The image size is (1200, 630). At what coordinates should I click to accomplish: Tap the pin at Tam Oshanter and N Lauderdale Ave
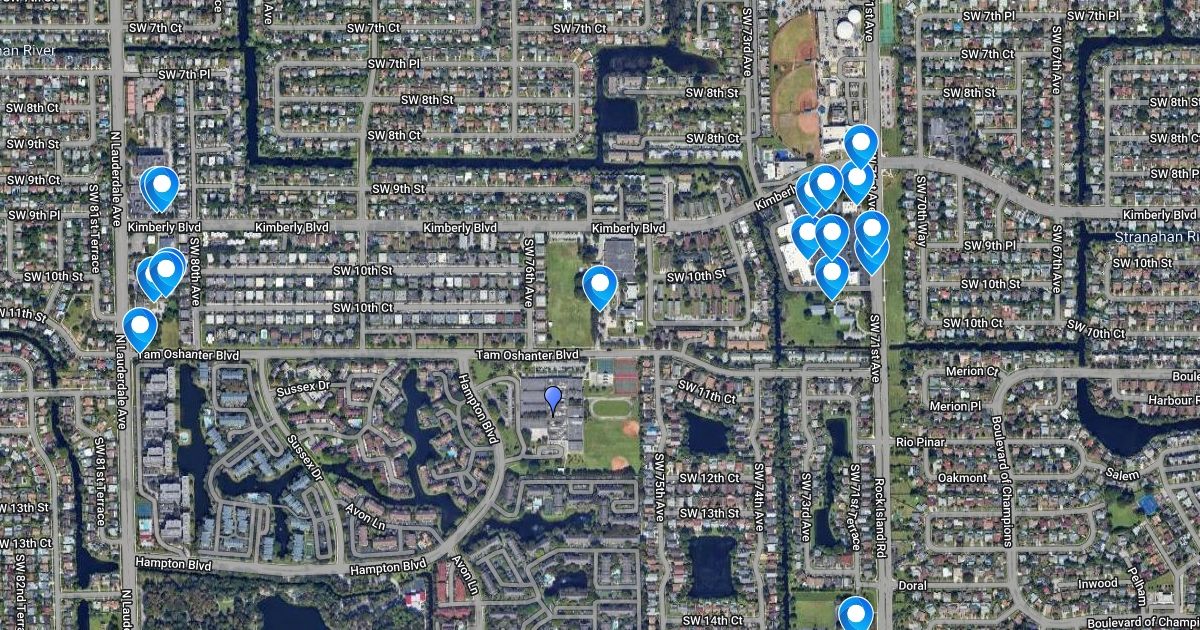point(140,327)
